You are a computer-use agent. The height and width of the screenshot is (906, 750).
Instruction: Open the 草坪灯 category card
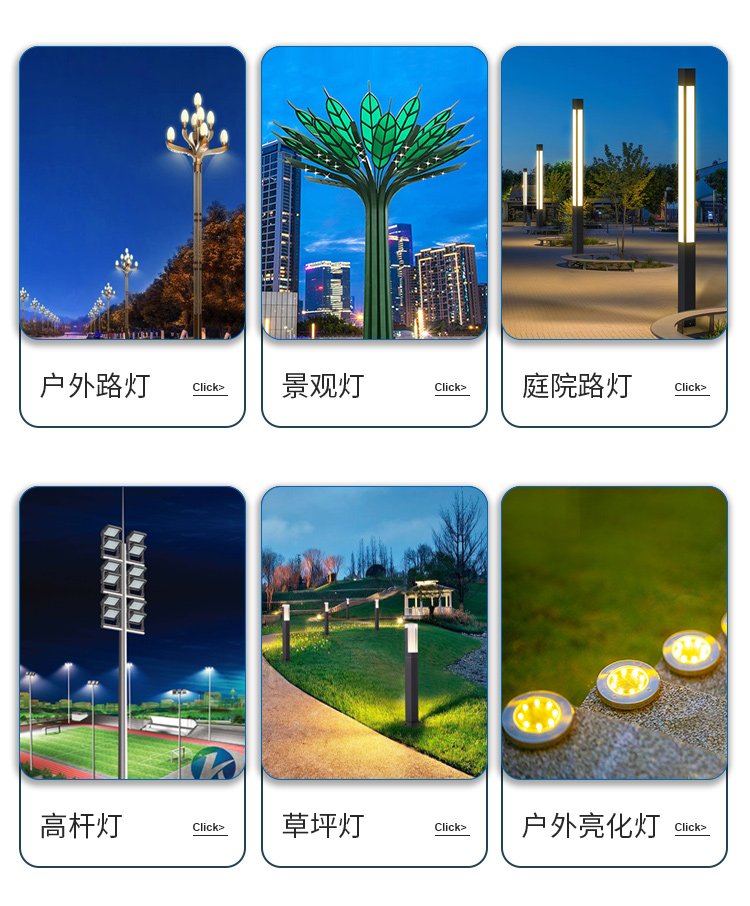coord(374,677)
